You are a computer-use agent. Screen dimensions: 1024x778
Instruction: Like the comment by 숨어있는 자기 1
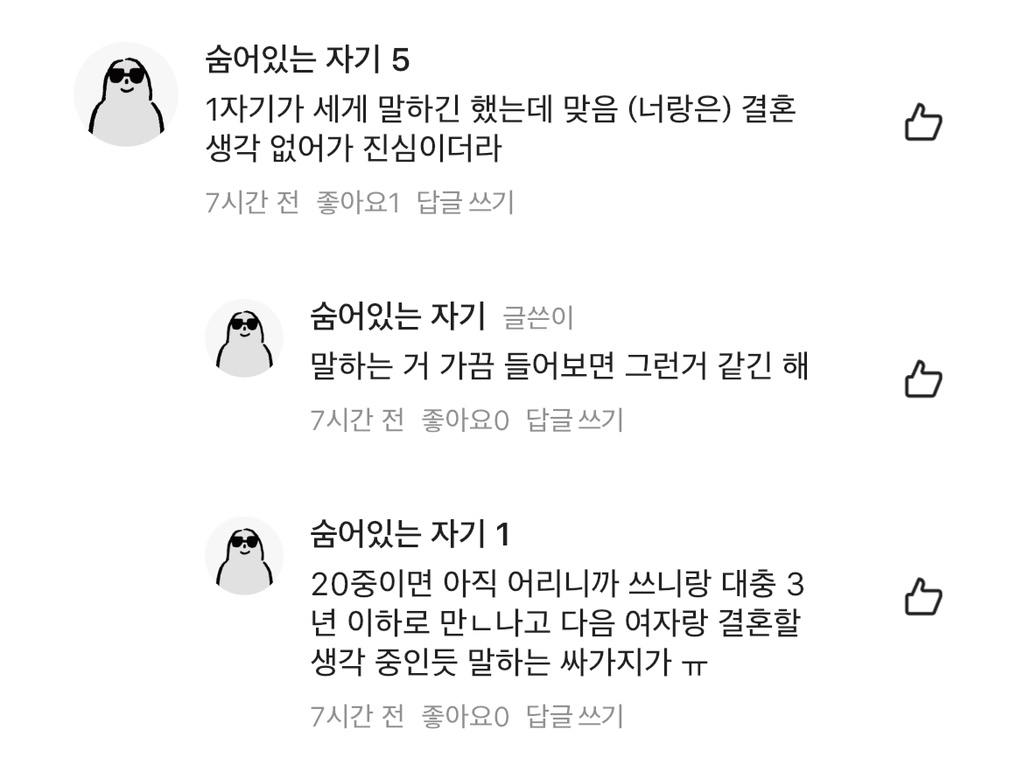[922, 596]
